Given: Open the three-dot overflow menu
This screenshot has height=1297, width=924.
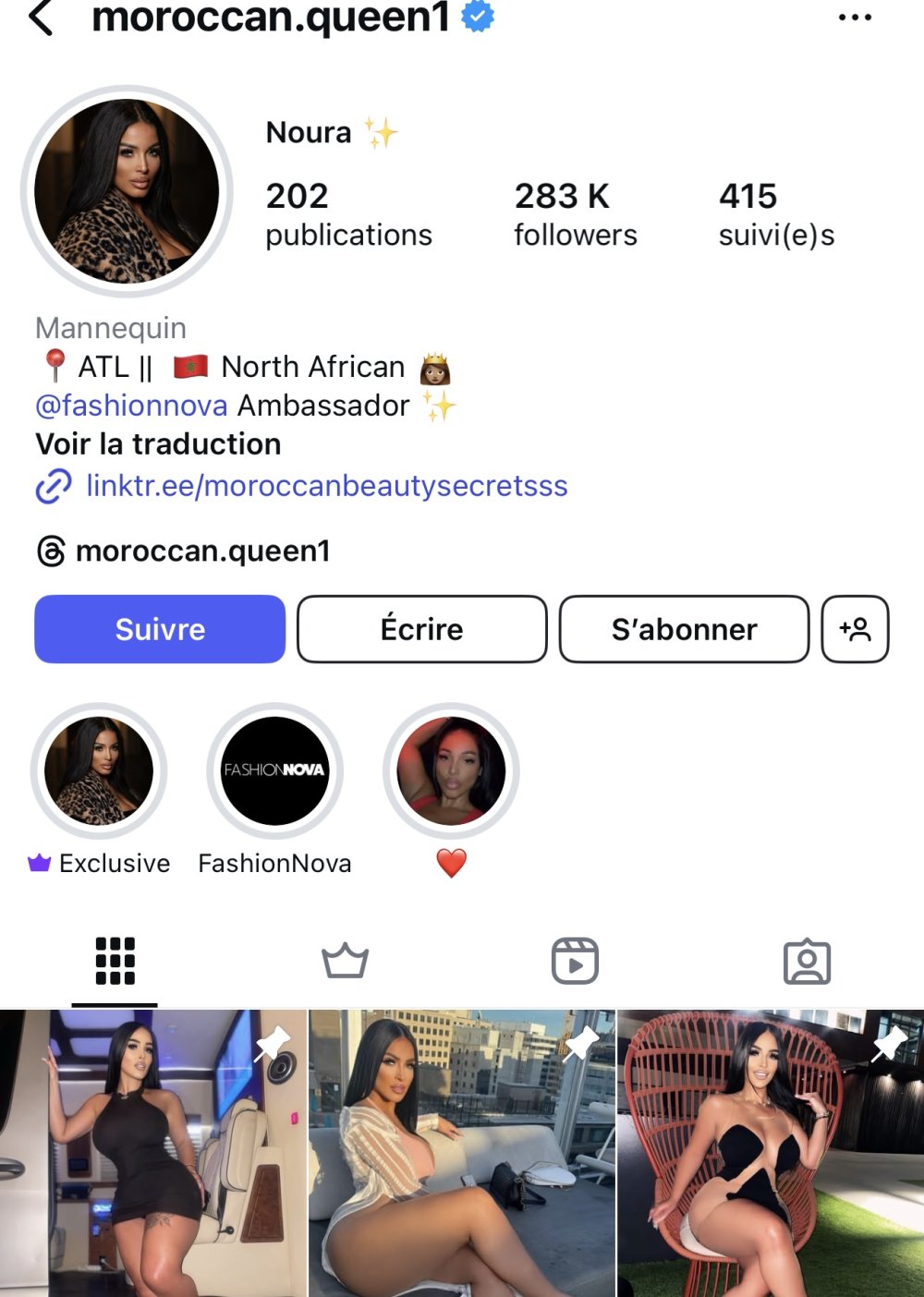Looking at the screenshot, I should click(855, 18).
